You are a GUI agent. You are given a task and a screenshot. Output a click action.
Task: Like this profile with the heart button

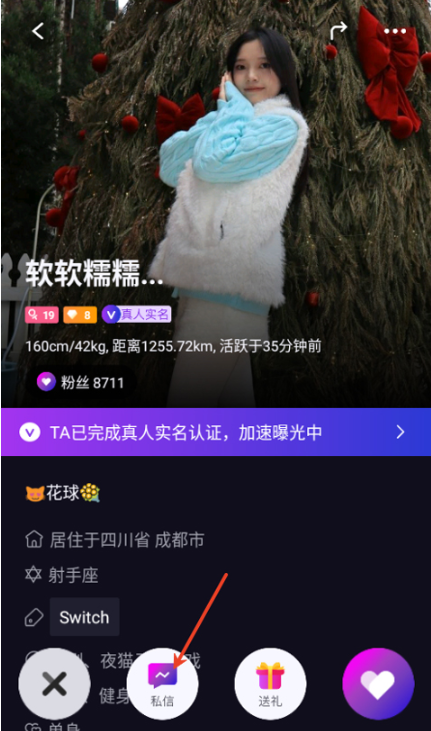coord(378,684)
